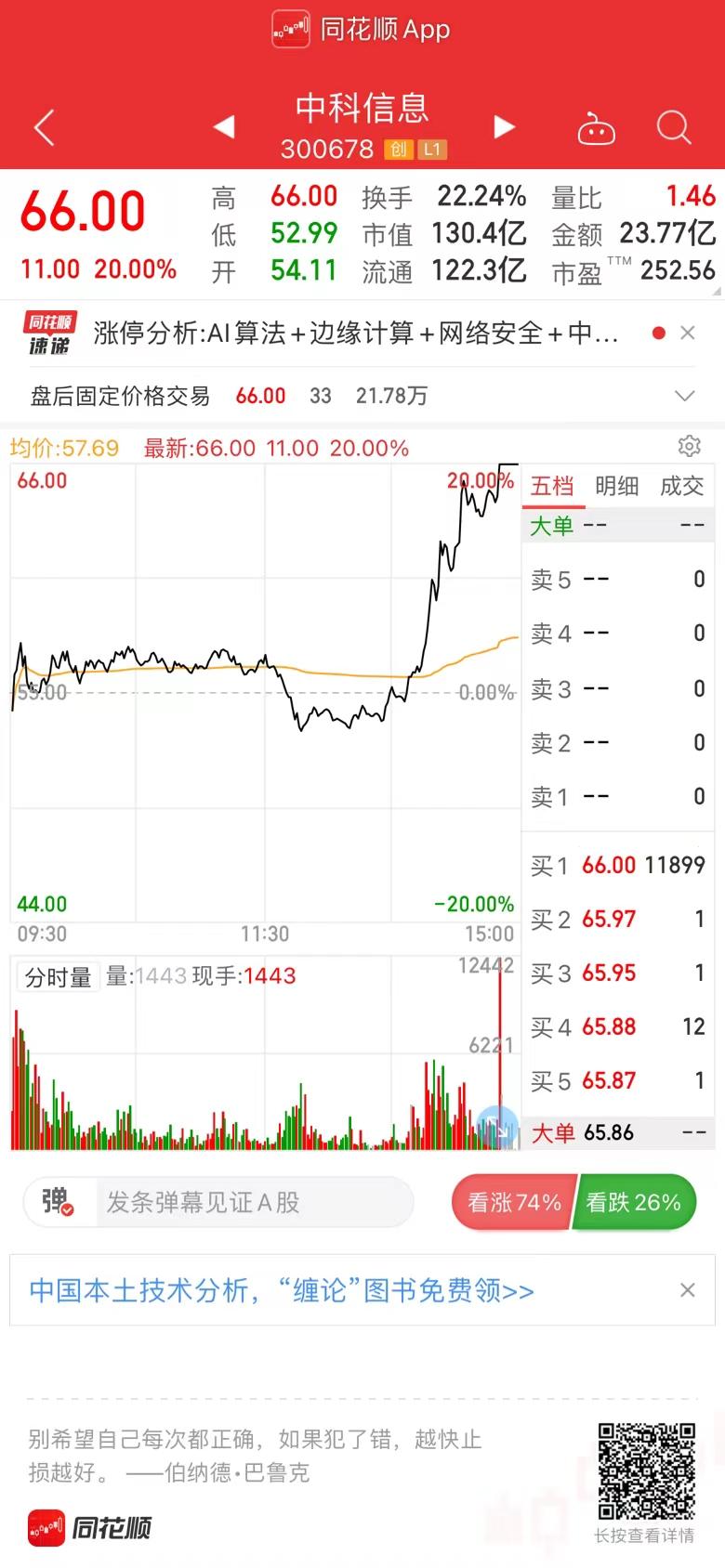Viewport: 725px width, 1568px height.
Task: Dismiss the 缠论 book promotion banner
Action: coord(688,1290)
